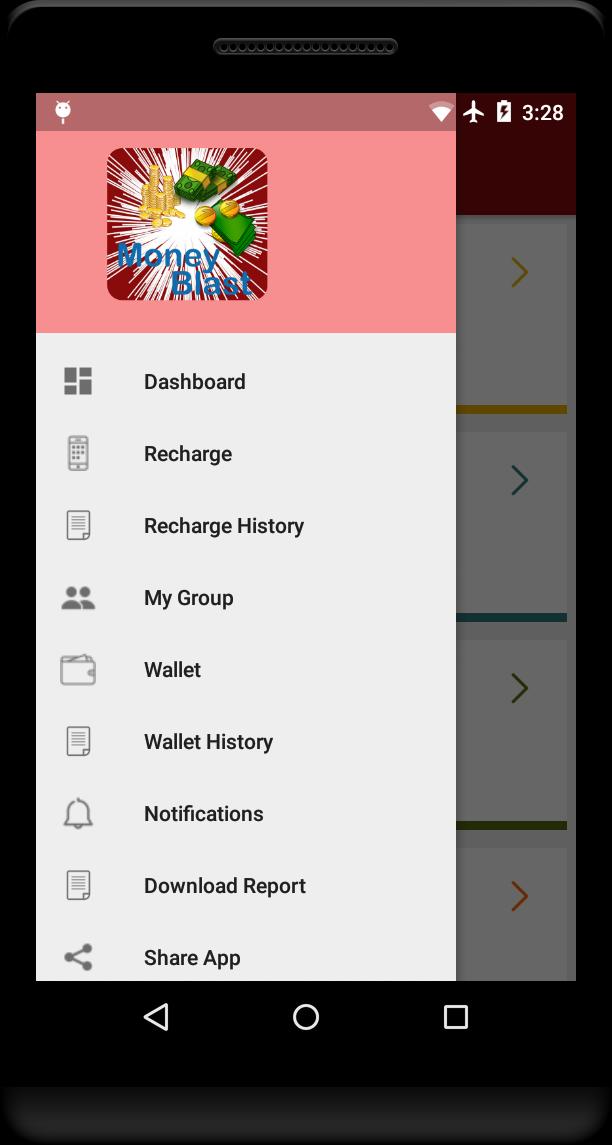View Recharge History

tap(223, 526)
